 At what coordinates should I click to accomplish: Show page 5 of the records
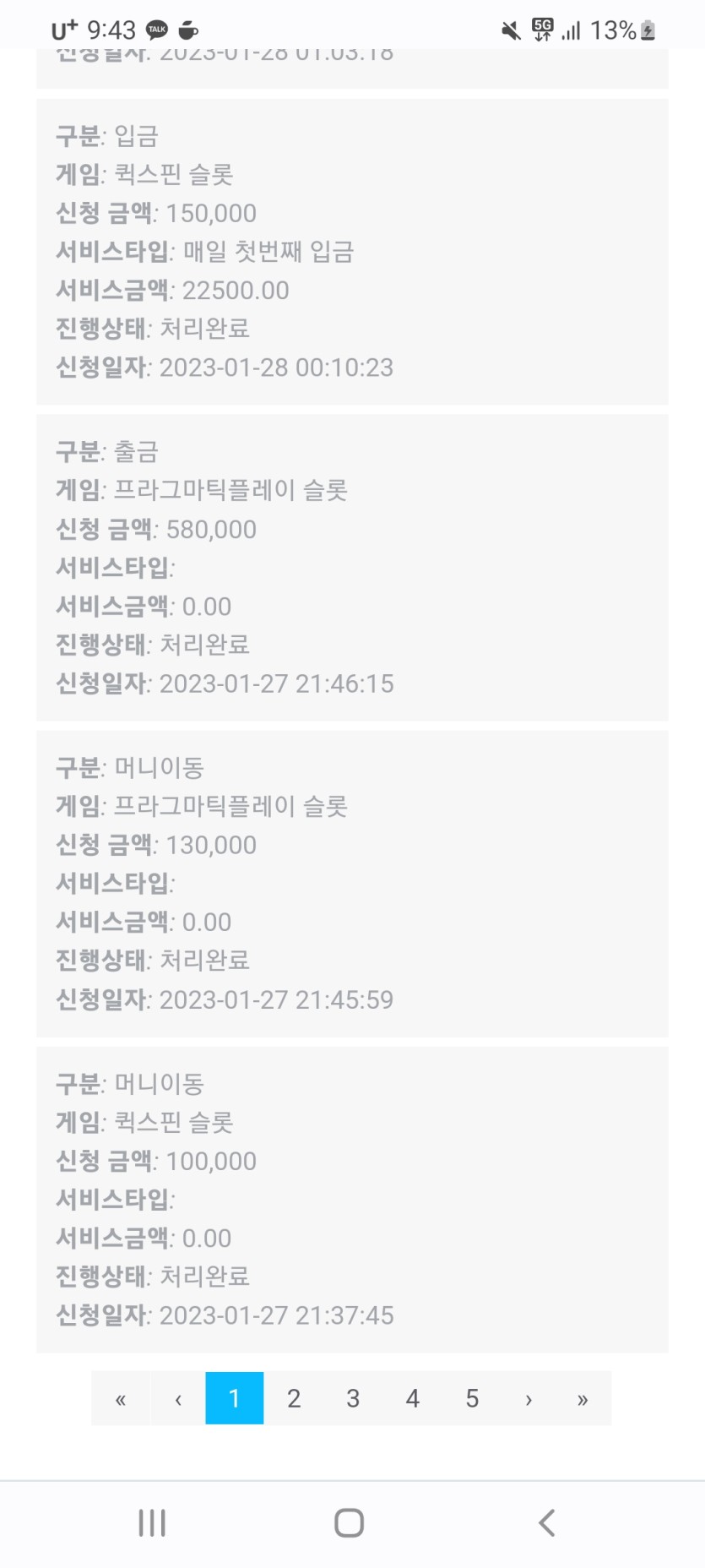(x=472, y=1399)
